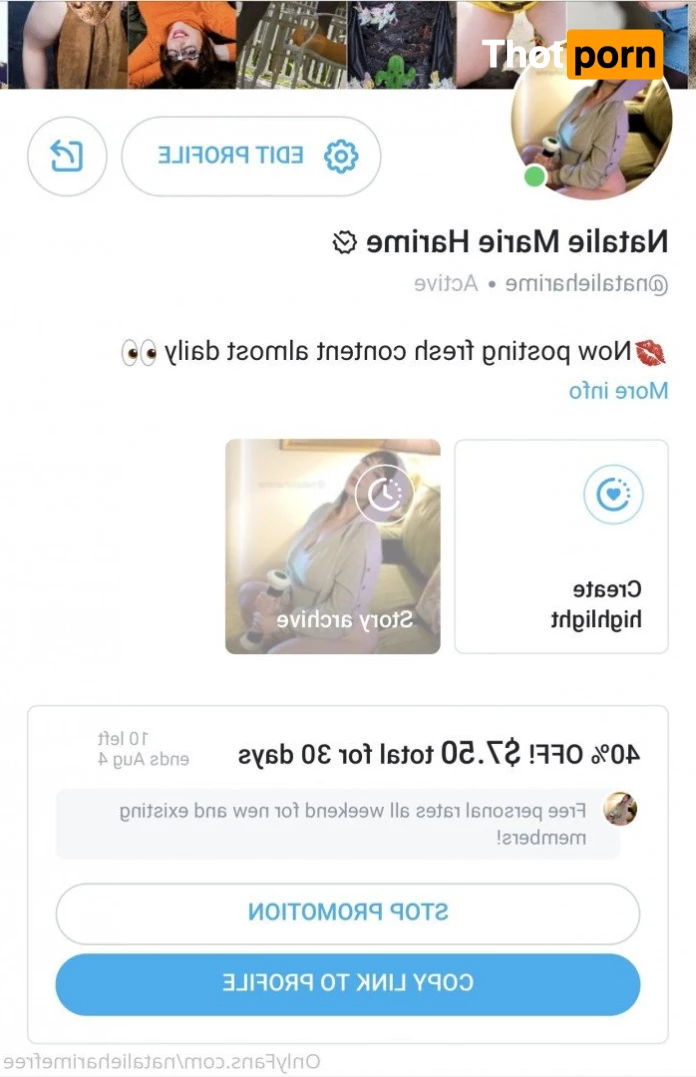Viewport: 696px width, 1077px height.
Task: Create a new highlight
Action: tap(561, 546)
